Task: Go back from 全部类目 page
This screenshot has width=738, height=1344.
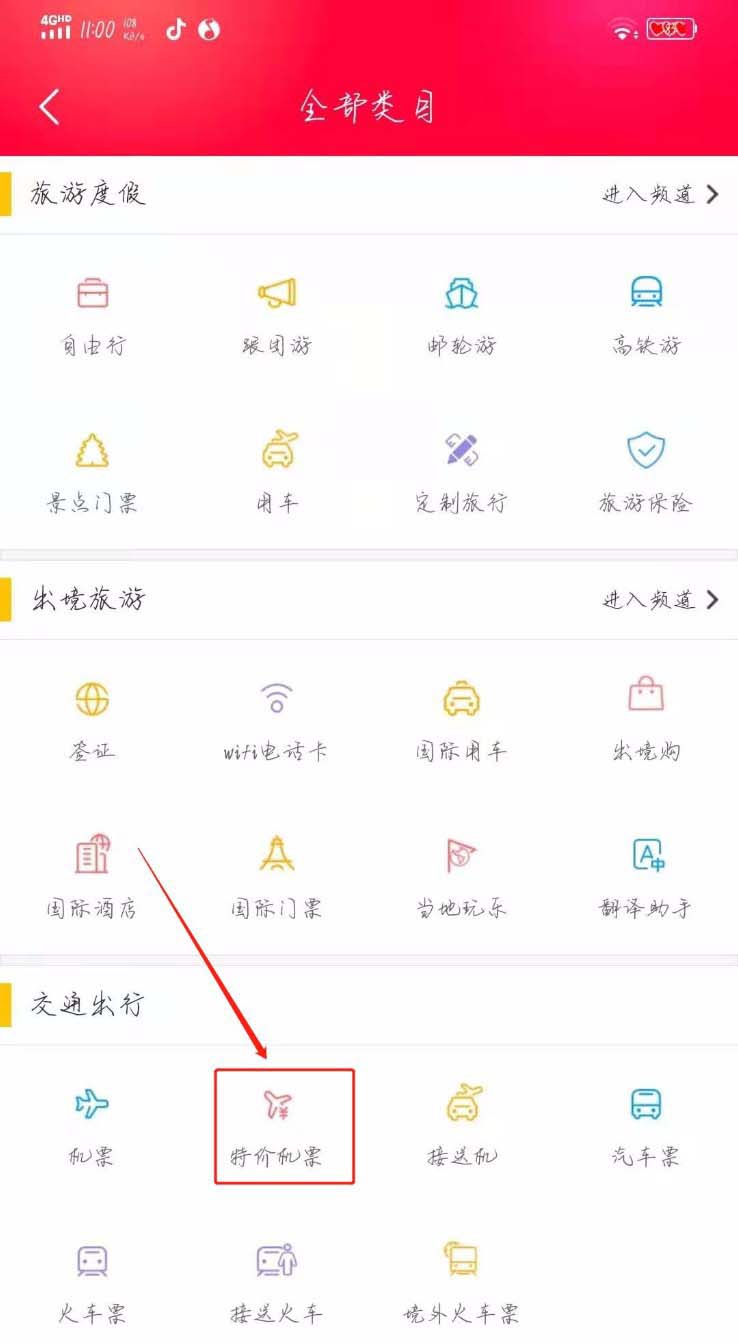Action: pos(50,107)
